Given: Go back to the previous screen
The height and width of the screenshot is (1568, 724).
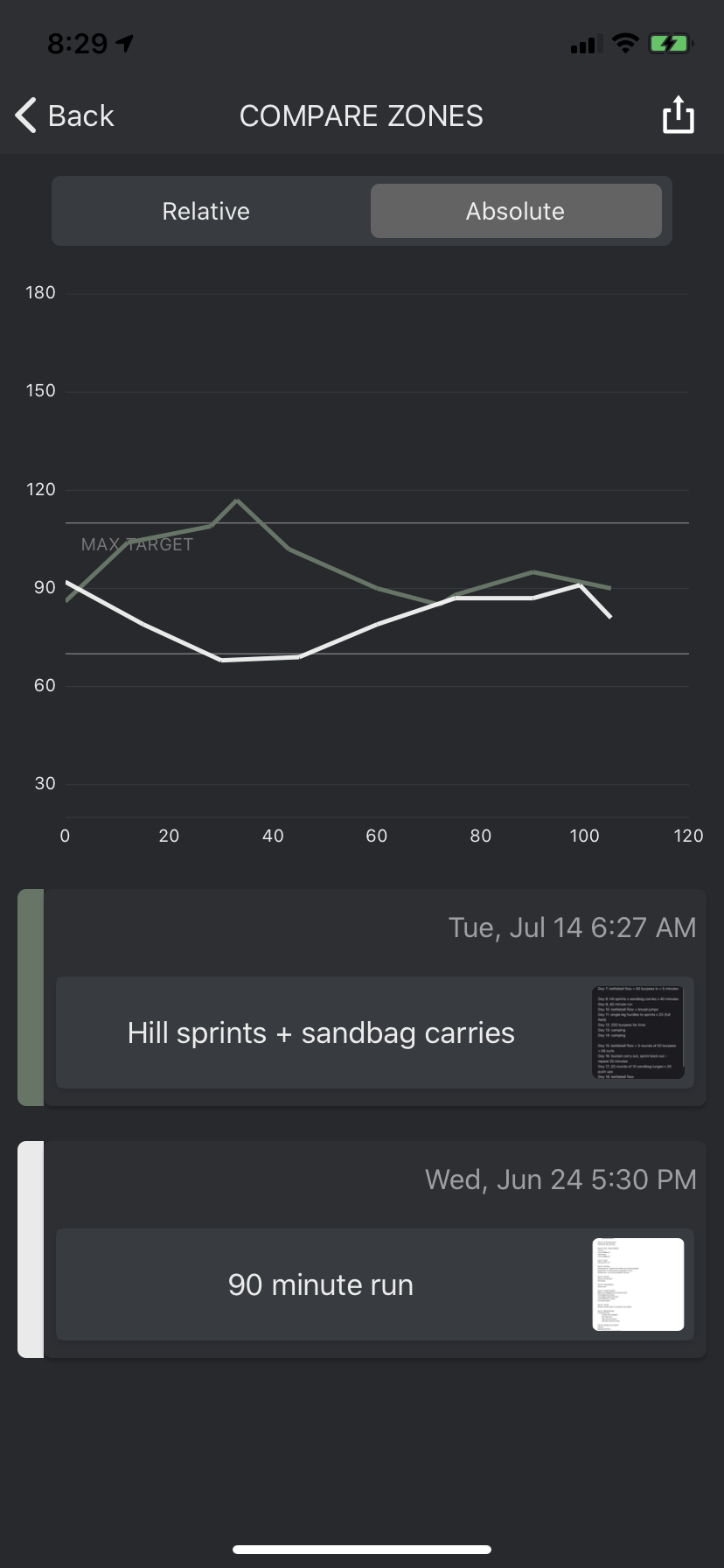Looking at the screenshot, I should [x=65, y=115].
